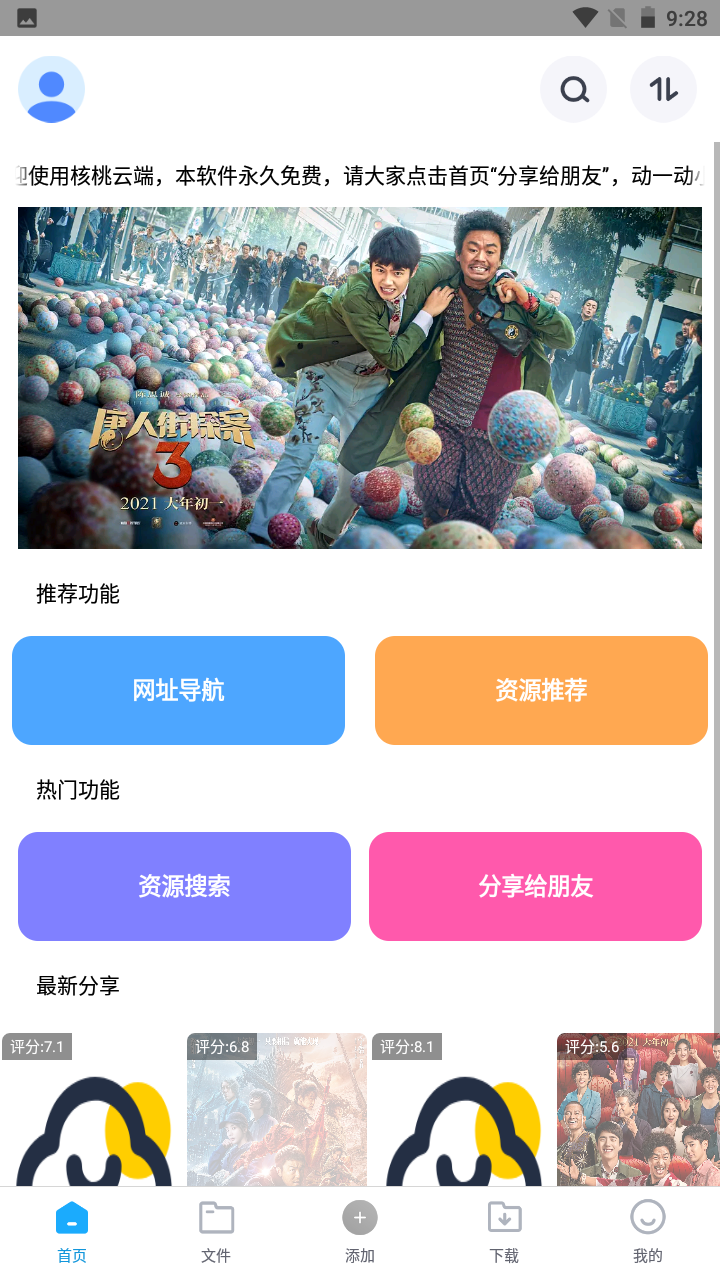The width and height of the screenshot is (720, 1280).
Task: Go to the 下载 tab
Action: (x=504, y=1233)
